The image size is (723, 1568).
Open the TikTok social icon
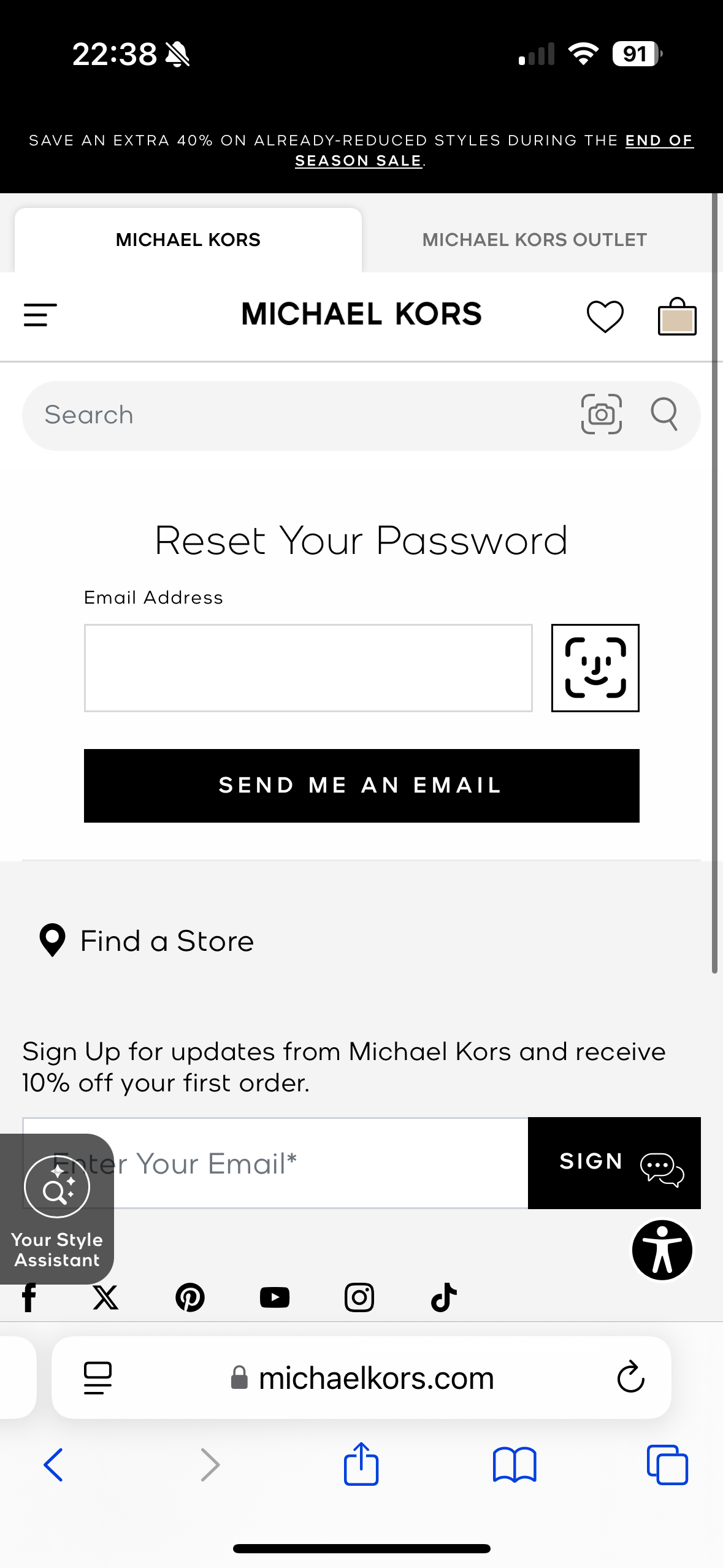coord(443,1297)
